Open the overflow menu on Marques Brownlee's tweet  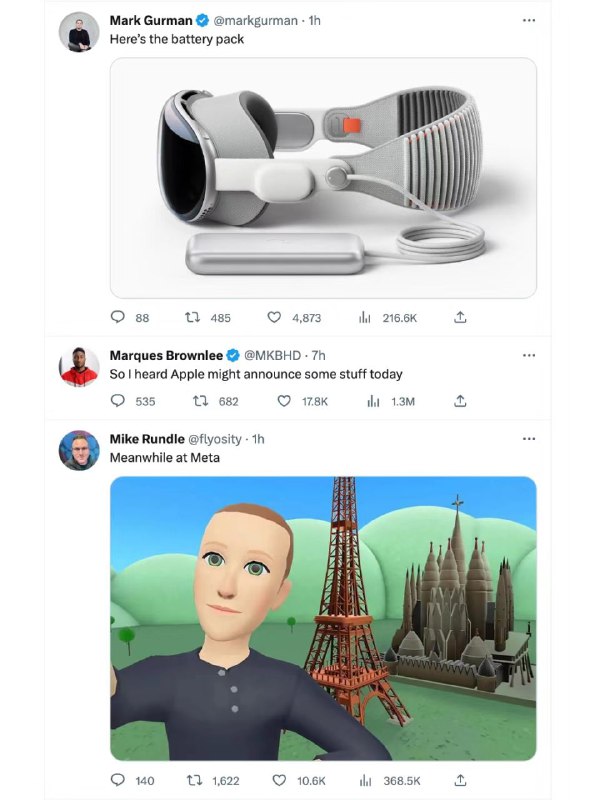[x=529, y=355]
